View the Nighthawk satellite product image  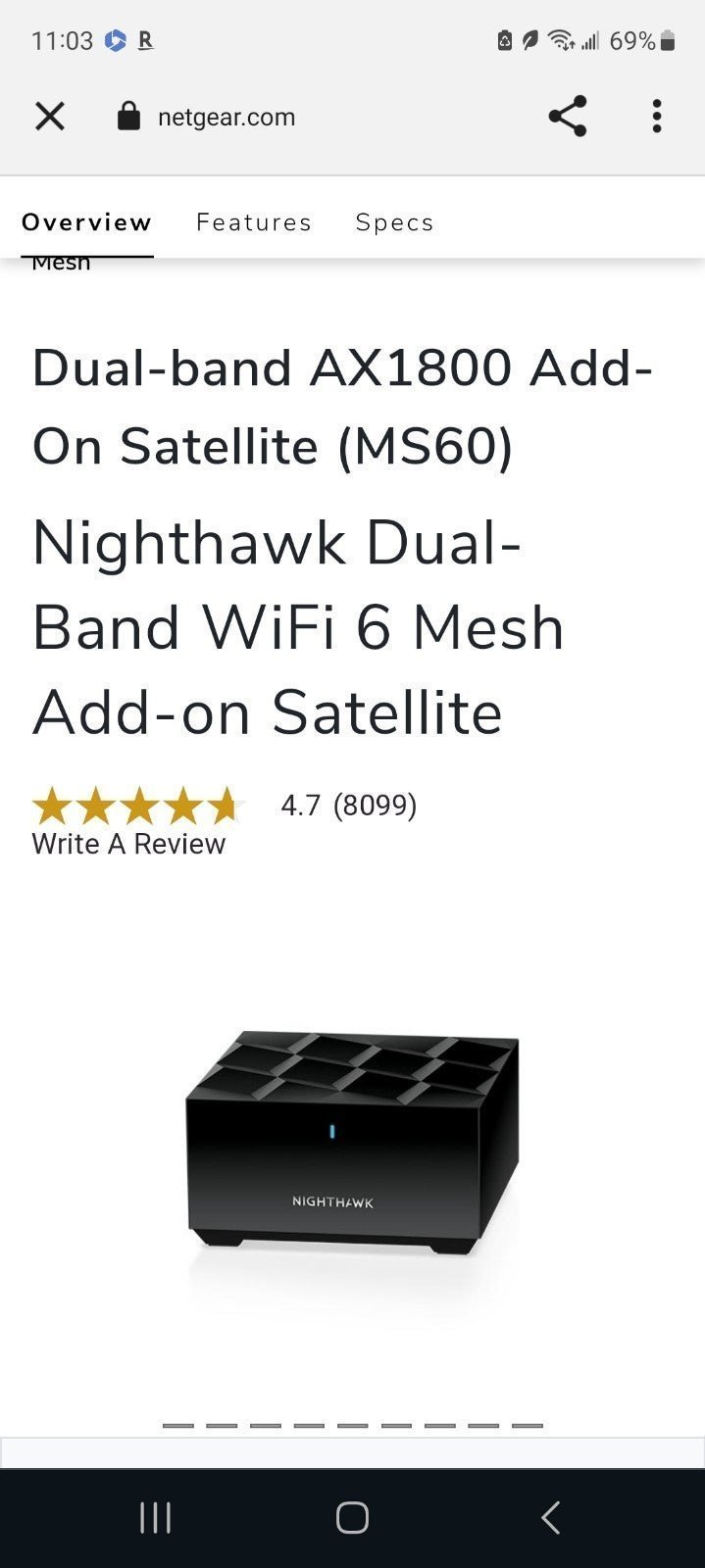pyautogui.click(x=352, y=1145)
